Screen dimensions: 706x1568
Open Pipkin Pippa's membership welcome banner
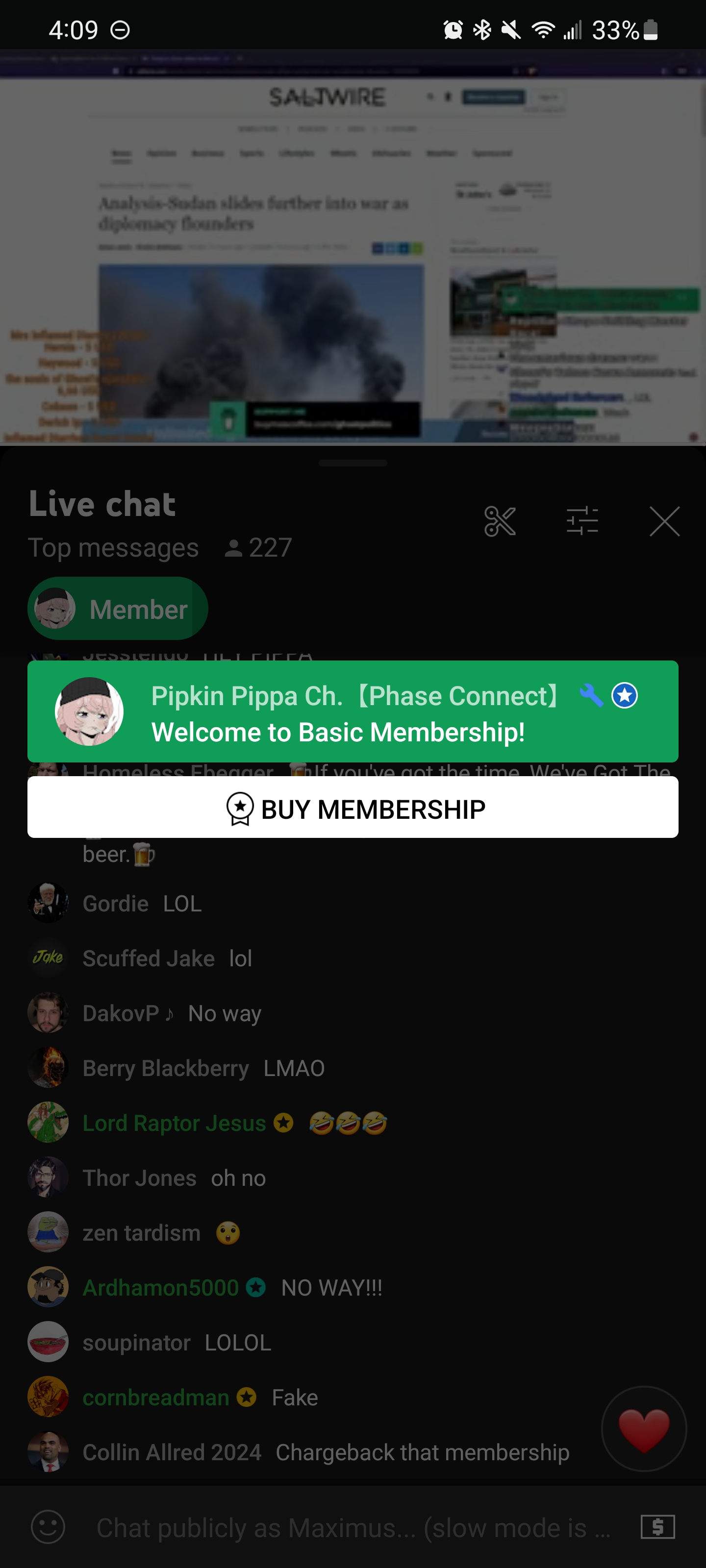[x=353, y=711]
